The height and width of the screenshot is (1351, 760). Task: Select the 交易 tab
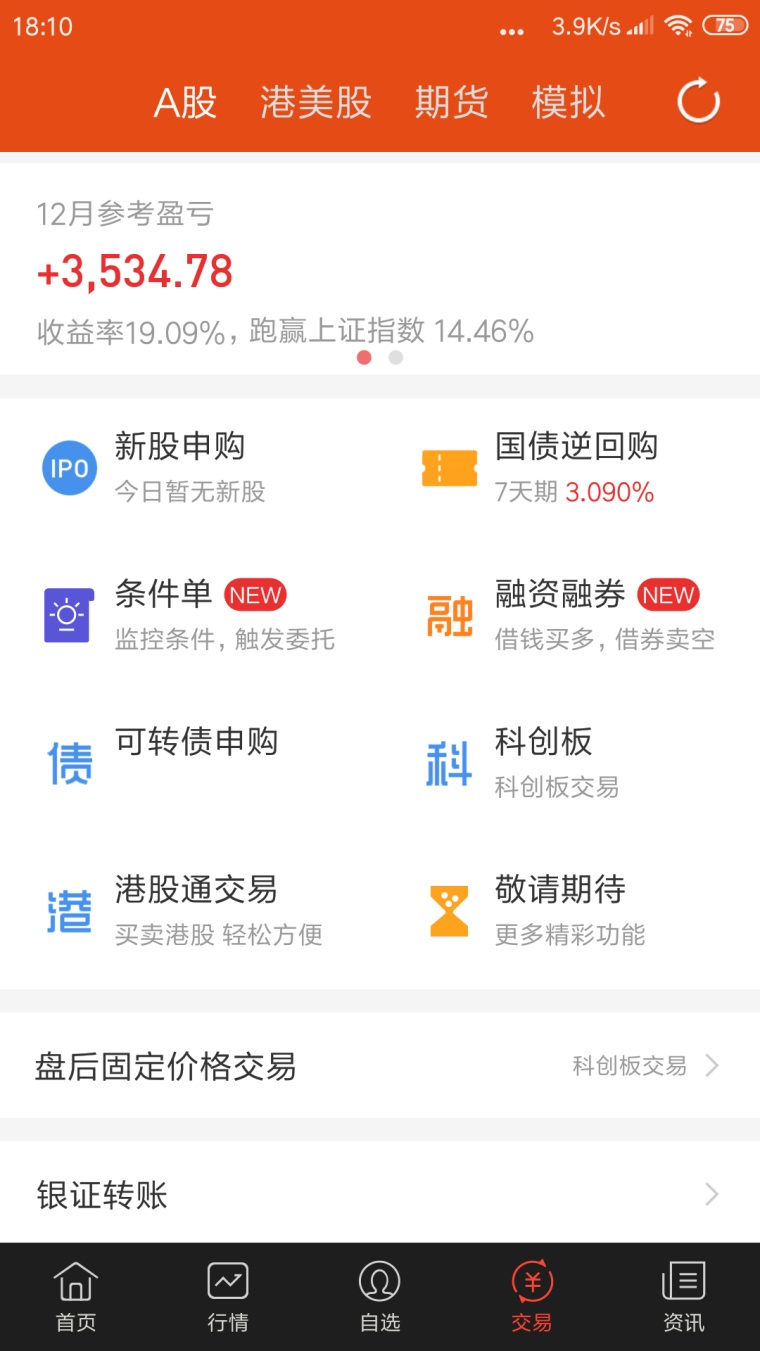[532, 1297]
